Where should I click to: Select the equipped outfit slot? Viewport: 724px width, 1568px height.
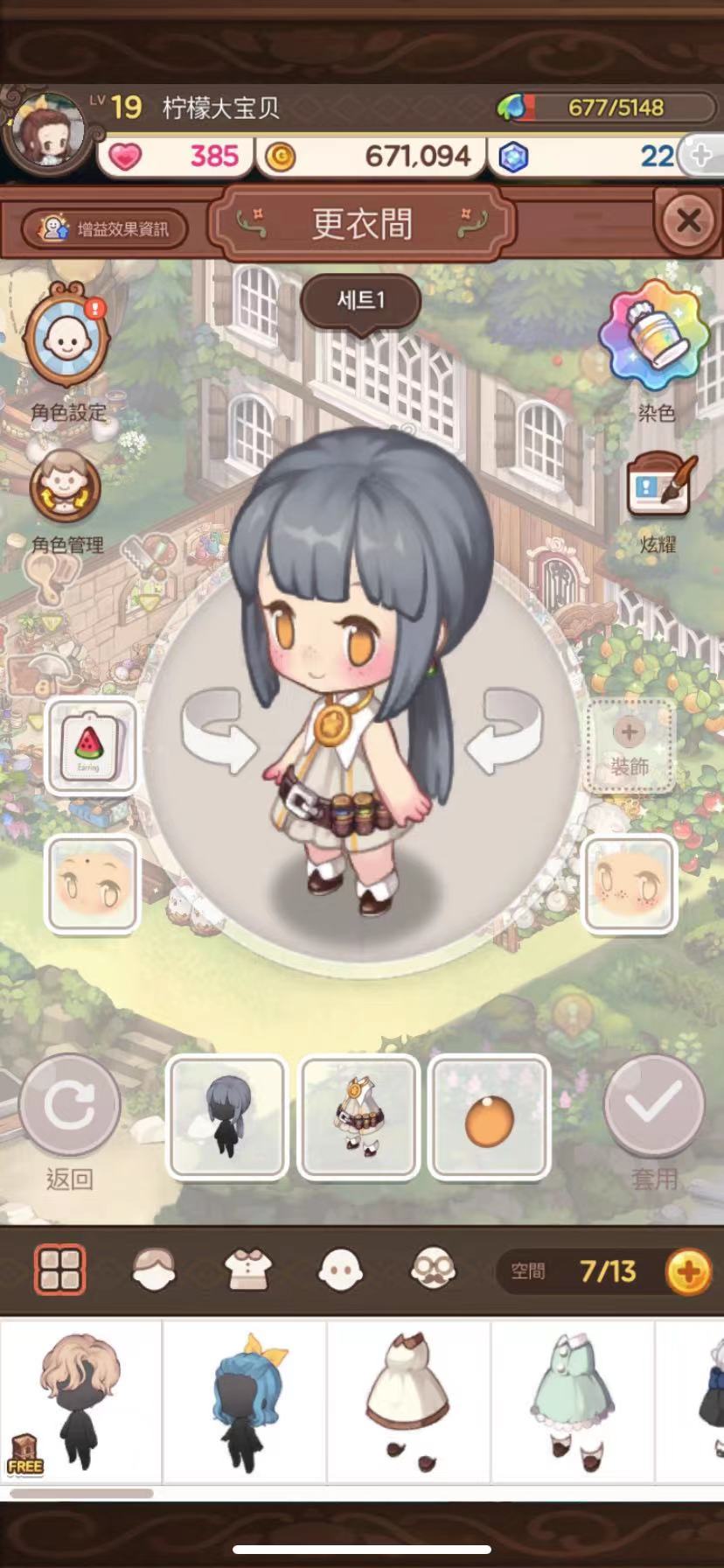(359, 1116)
